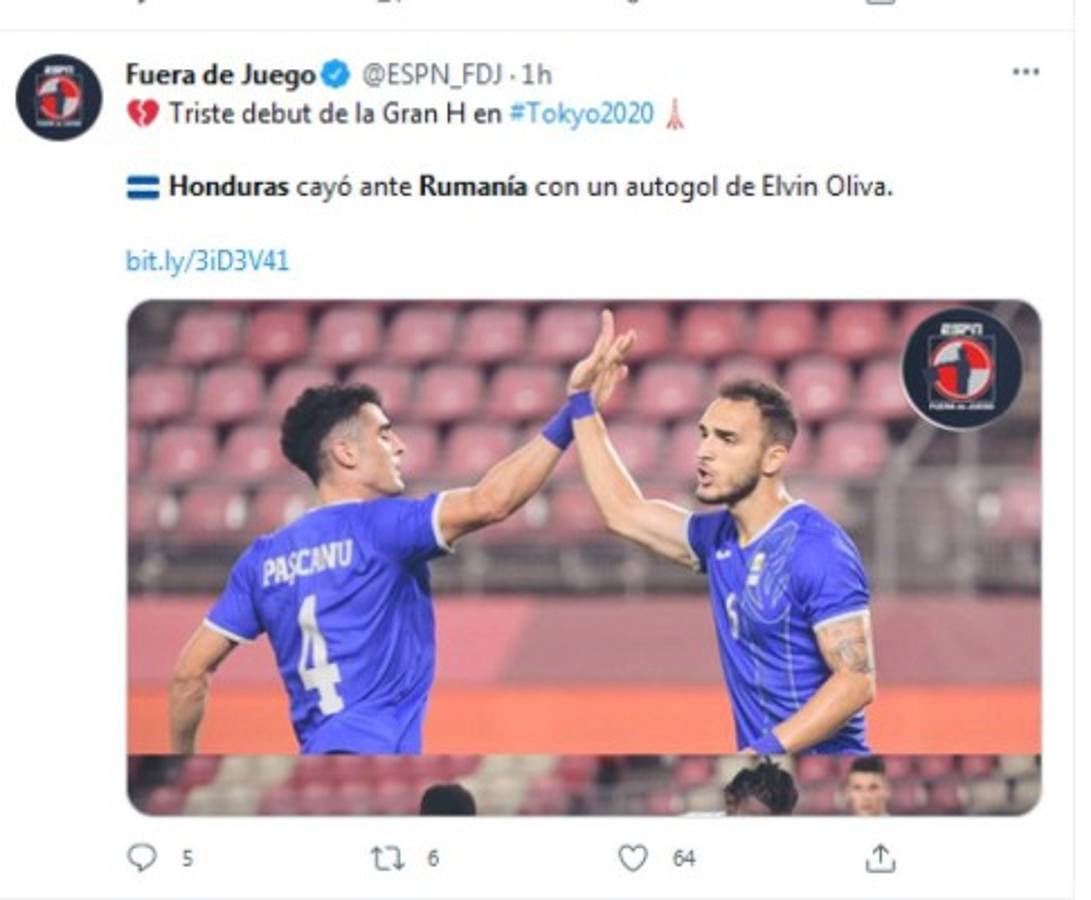Open the tweet's three-dot overflow menu
Viewport: 1091px width, 900px height.
click(x=1025, y=72)
